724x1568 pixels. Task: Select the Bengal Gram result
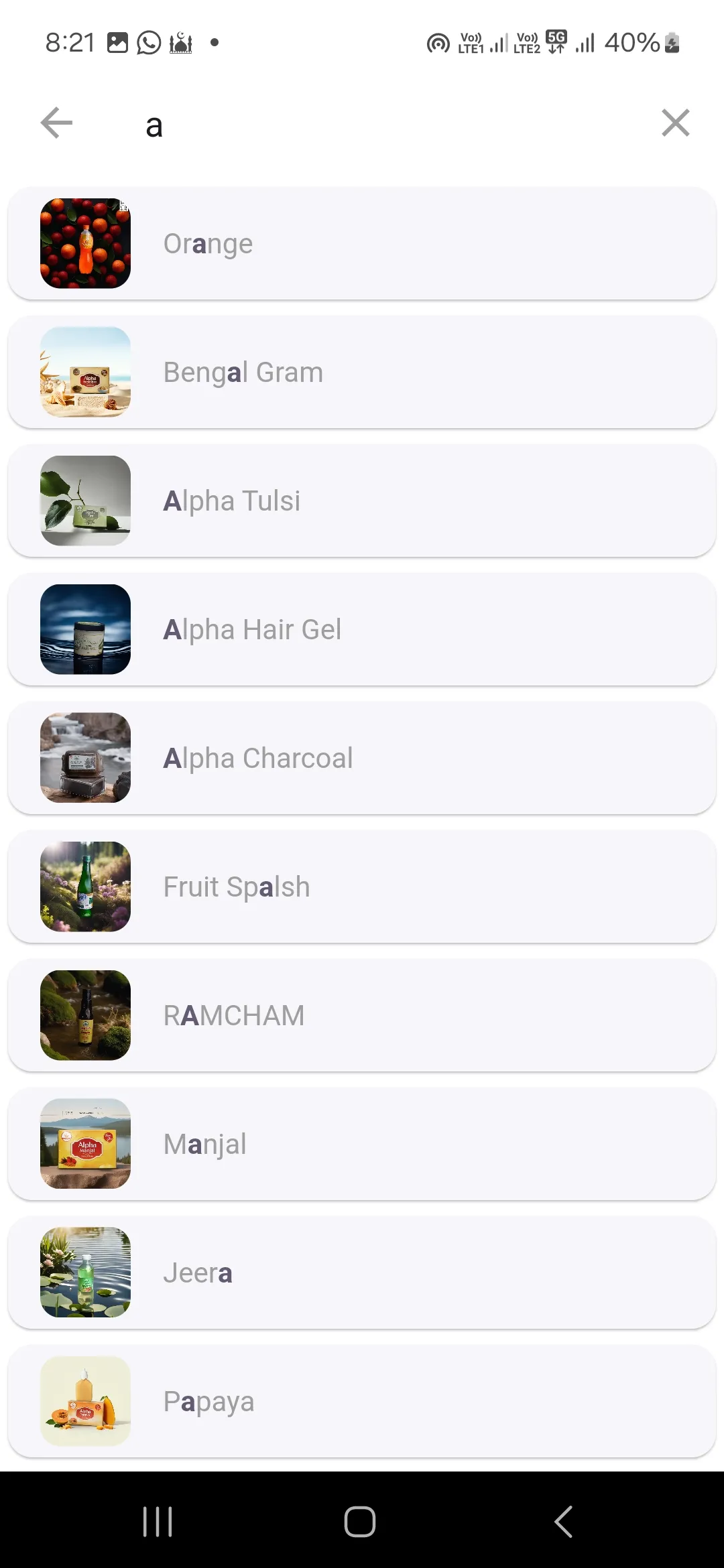(362, 372)
